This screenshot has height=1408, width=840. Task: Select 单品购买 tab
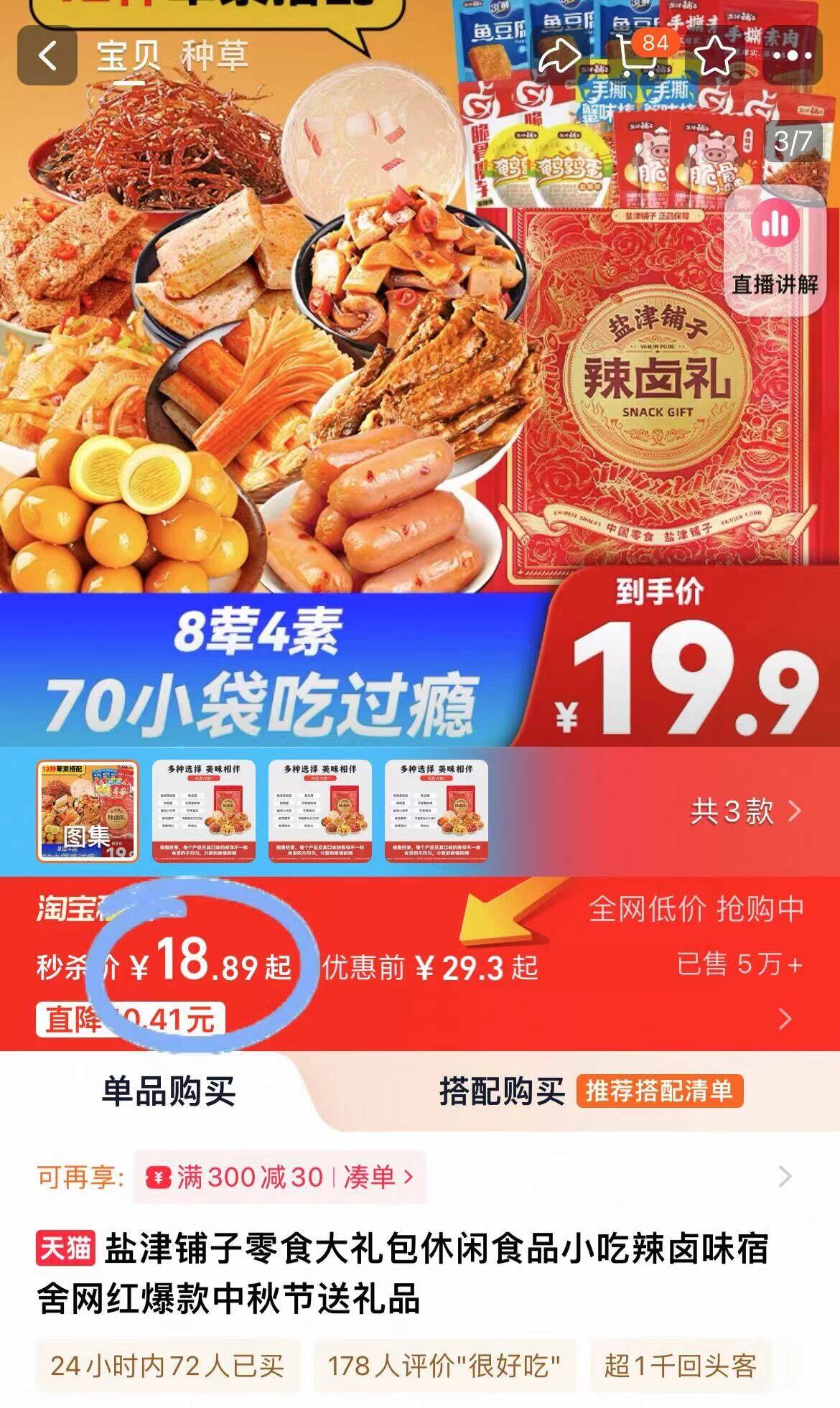tap(169, 1091)
